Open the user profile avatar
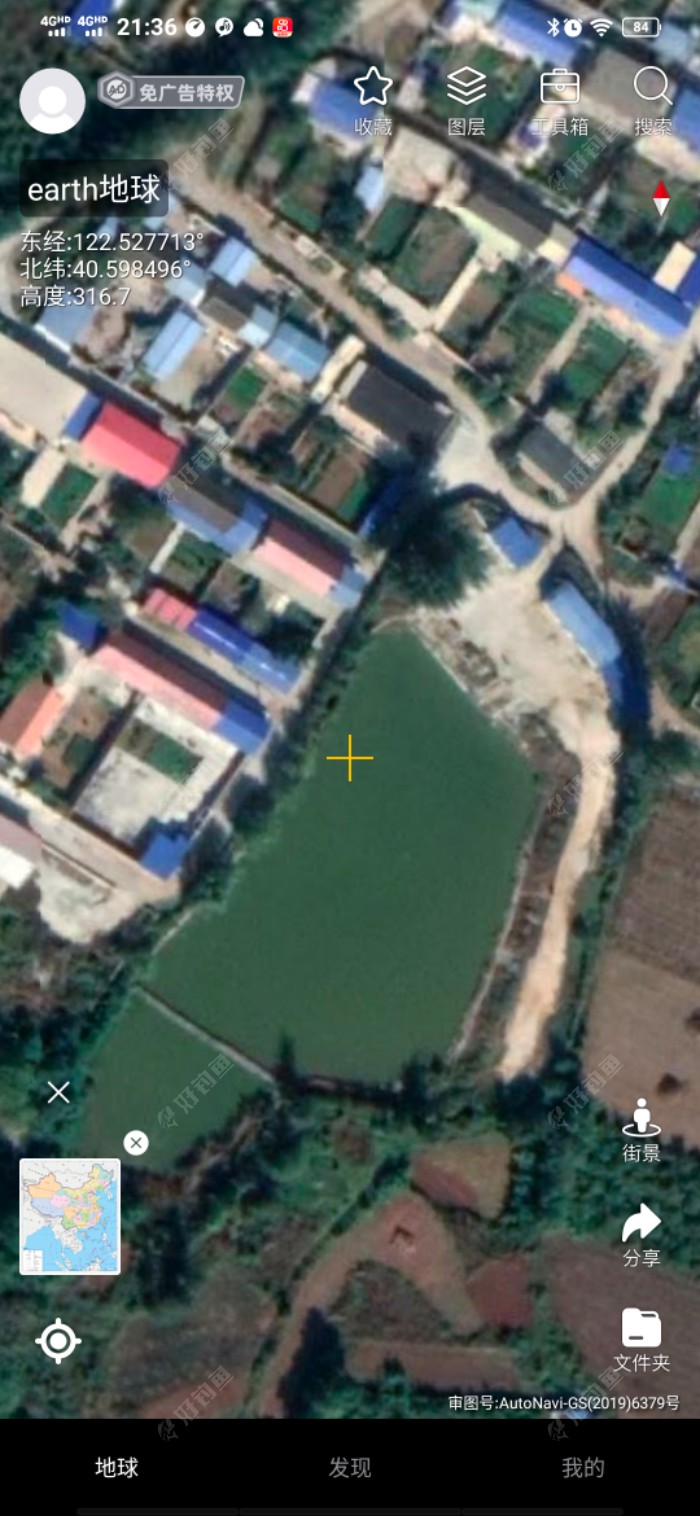 coord(52,101)
